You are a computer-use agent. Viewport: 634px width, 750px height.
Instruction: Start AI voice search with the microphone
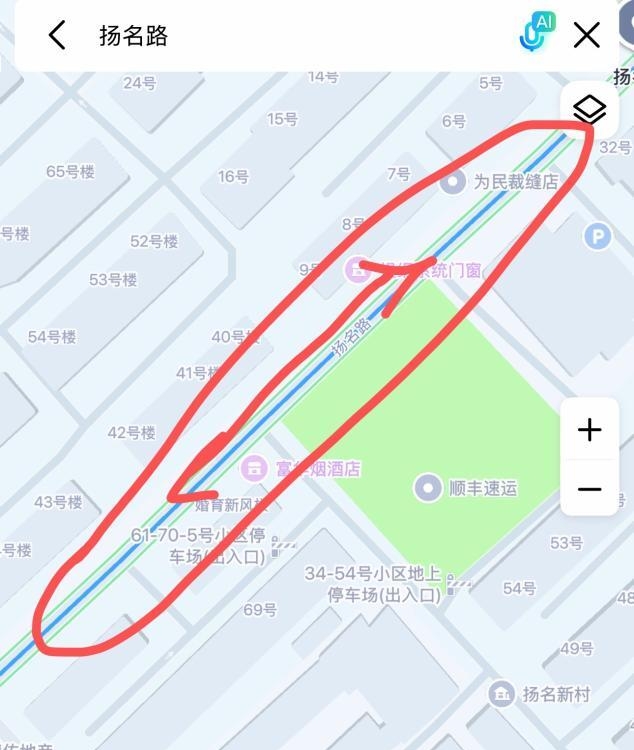point(535,35)
